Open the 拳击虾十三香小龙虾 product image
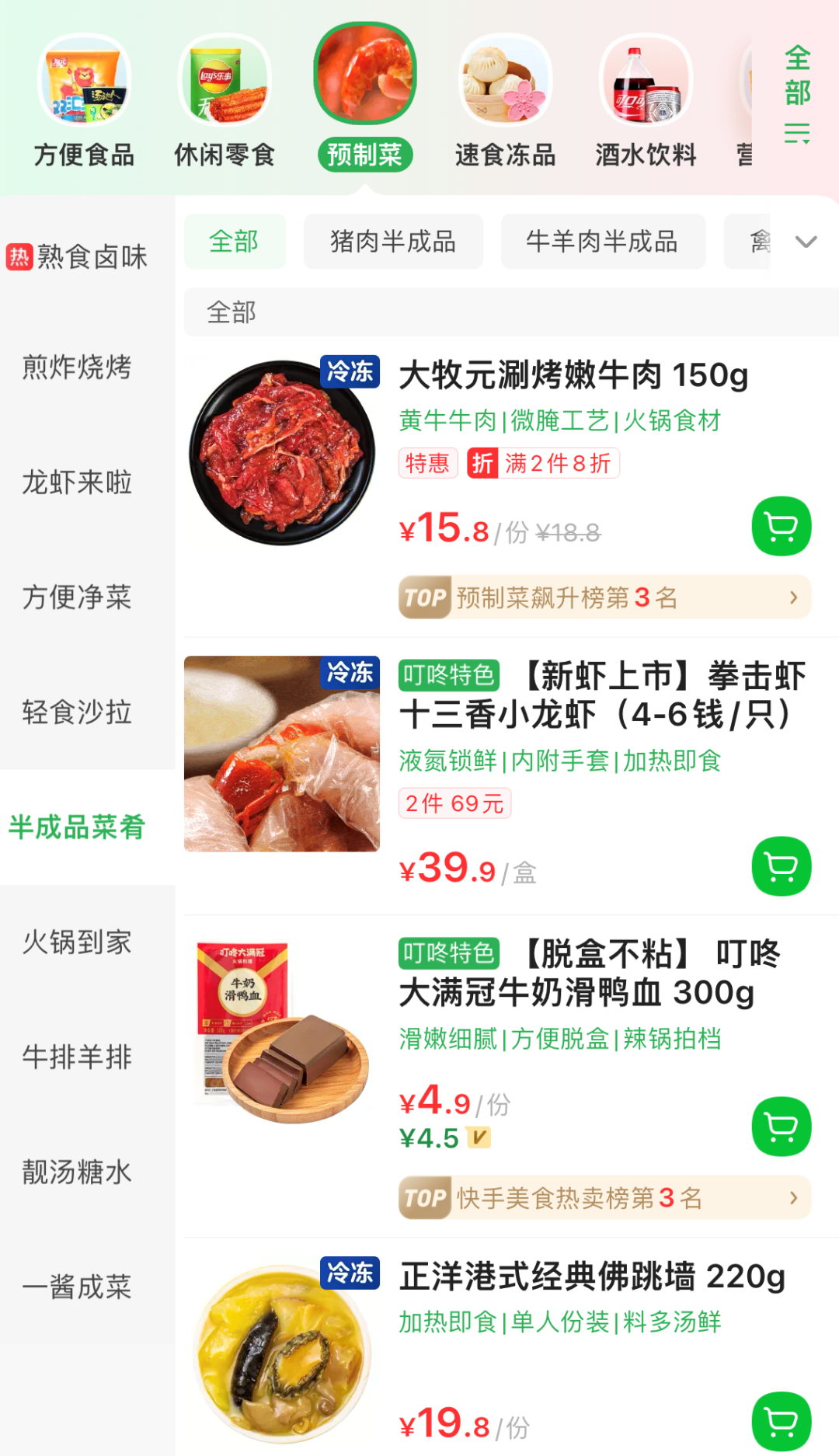This screenshot has height=1456, width=839. click(x=282, y=754)
